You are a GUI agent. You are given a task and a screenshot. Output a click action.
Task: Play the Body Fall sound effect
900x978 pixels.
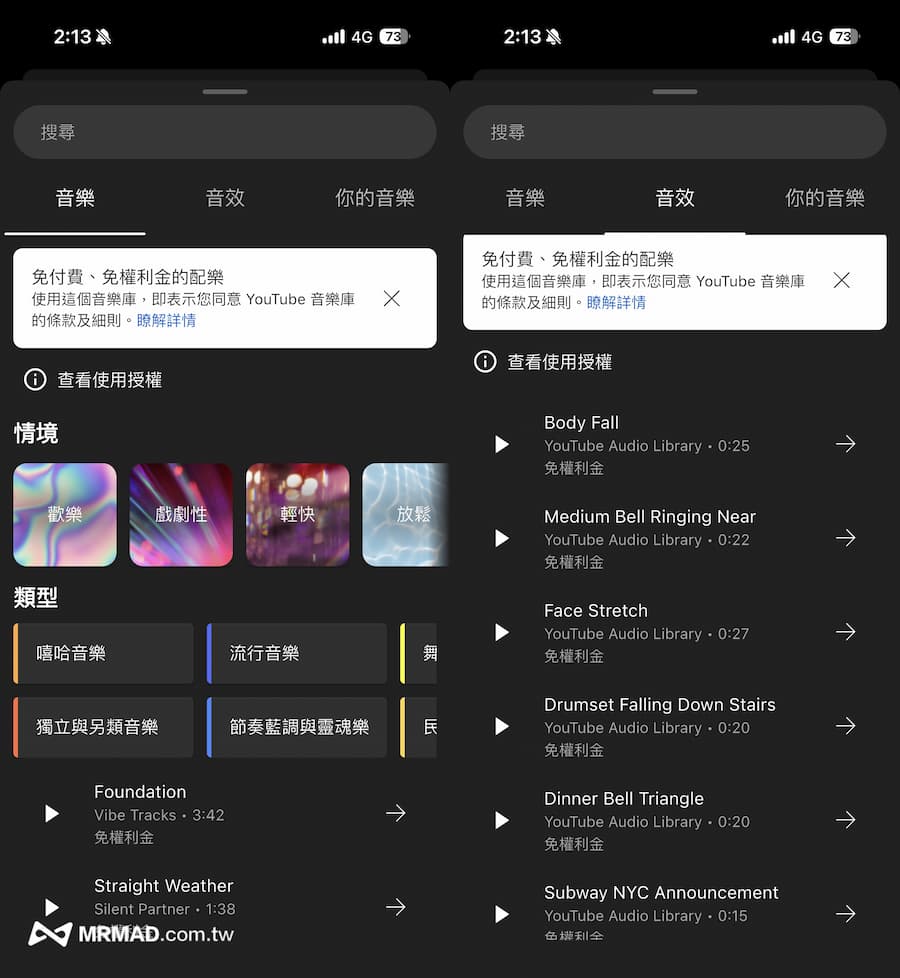click(x=501, y=444)
